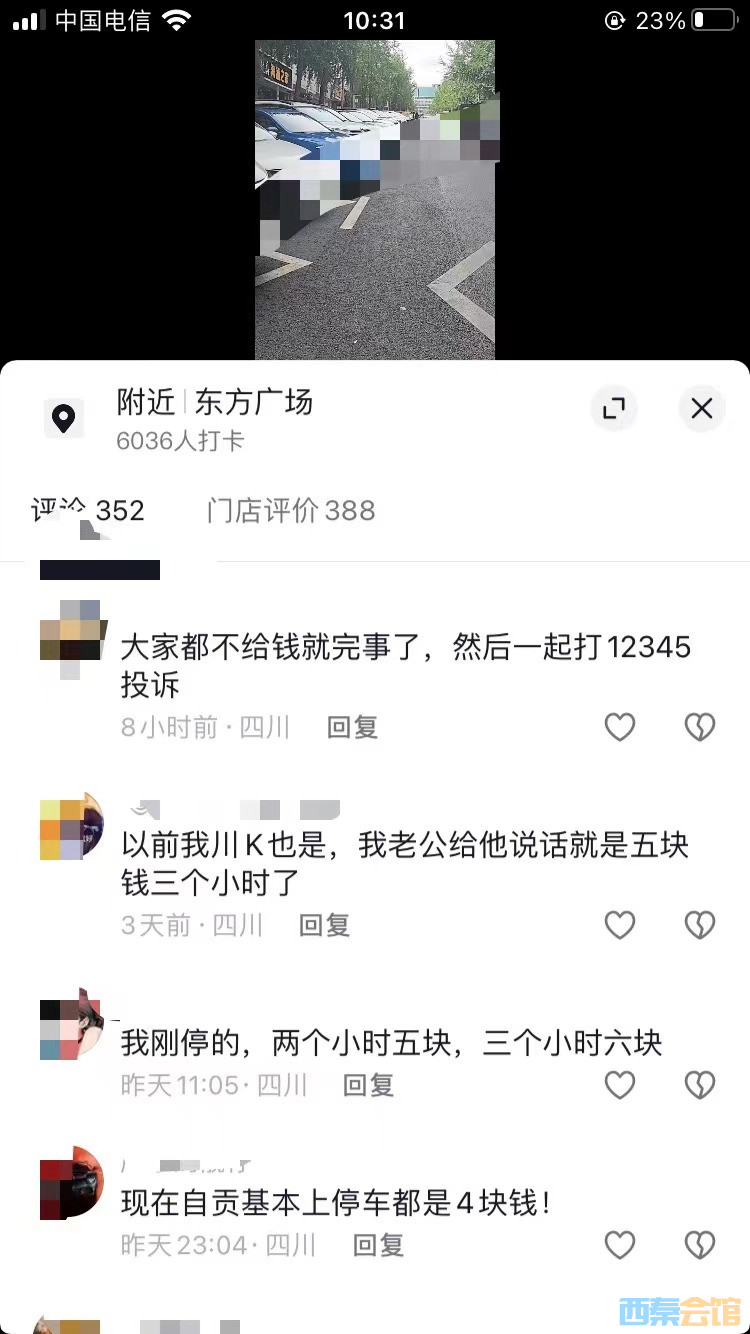Image resolution: width=750 pixels, height=1334 pixels.
Task: Dislike the 川K comment
Action: (699, 925)
